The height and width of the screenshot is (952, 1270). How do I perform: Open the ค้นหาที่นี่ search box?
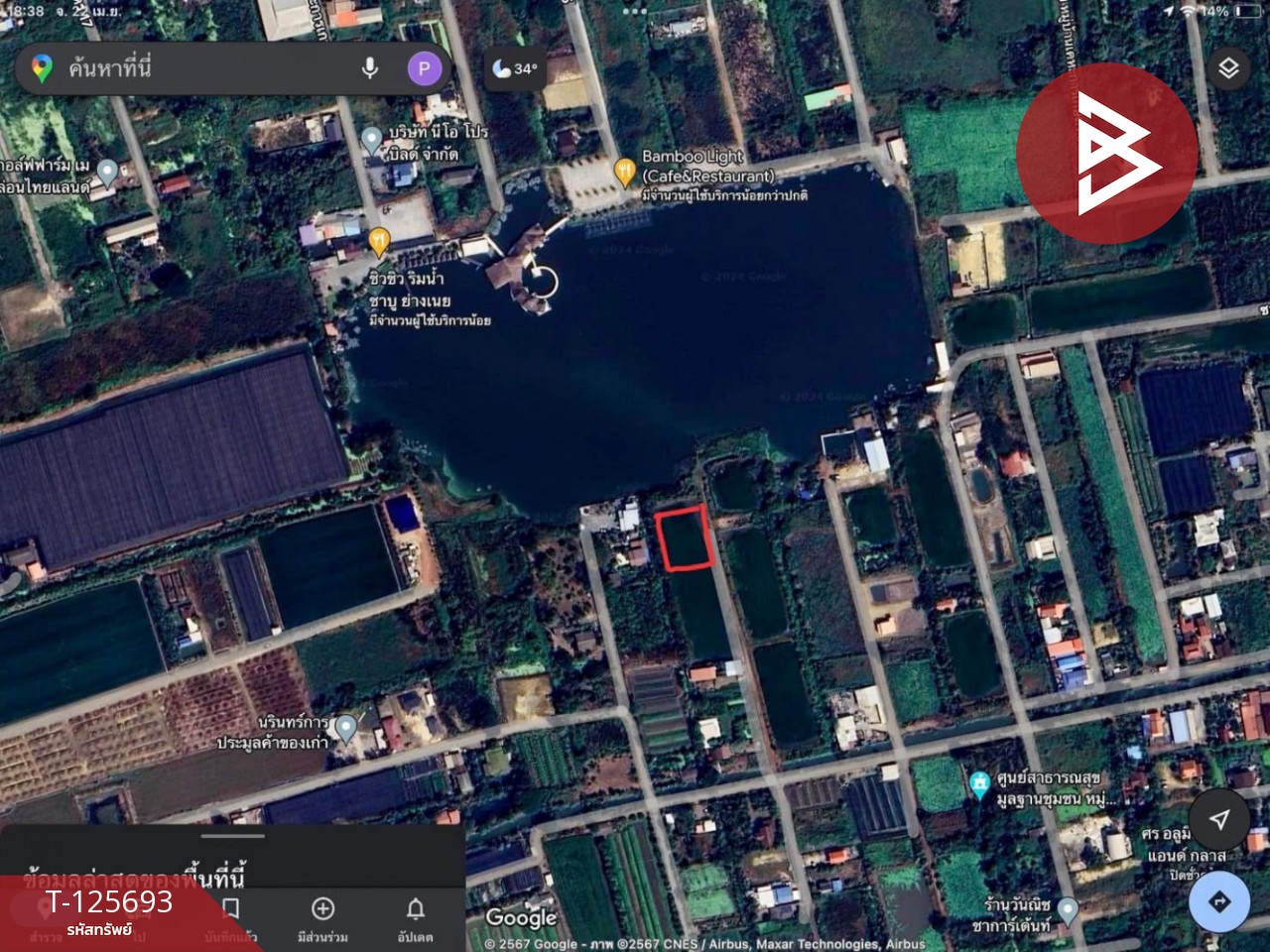(x=198, y=68)
